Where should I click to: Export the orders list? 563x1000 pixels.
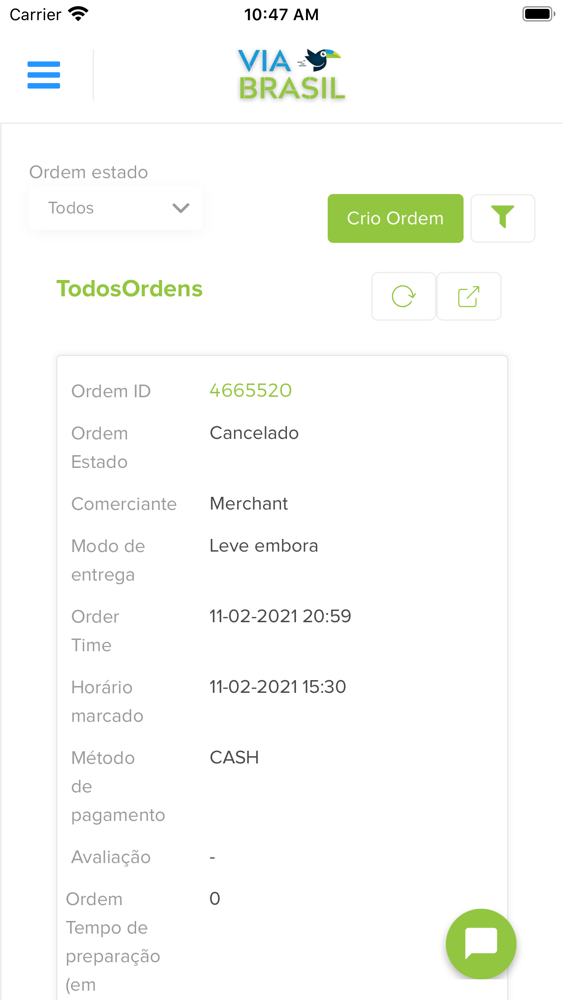coord(469,297)
